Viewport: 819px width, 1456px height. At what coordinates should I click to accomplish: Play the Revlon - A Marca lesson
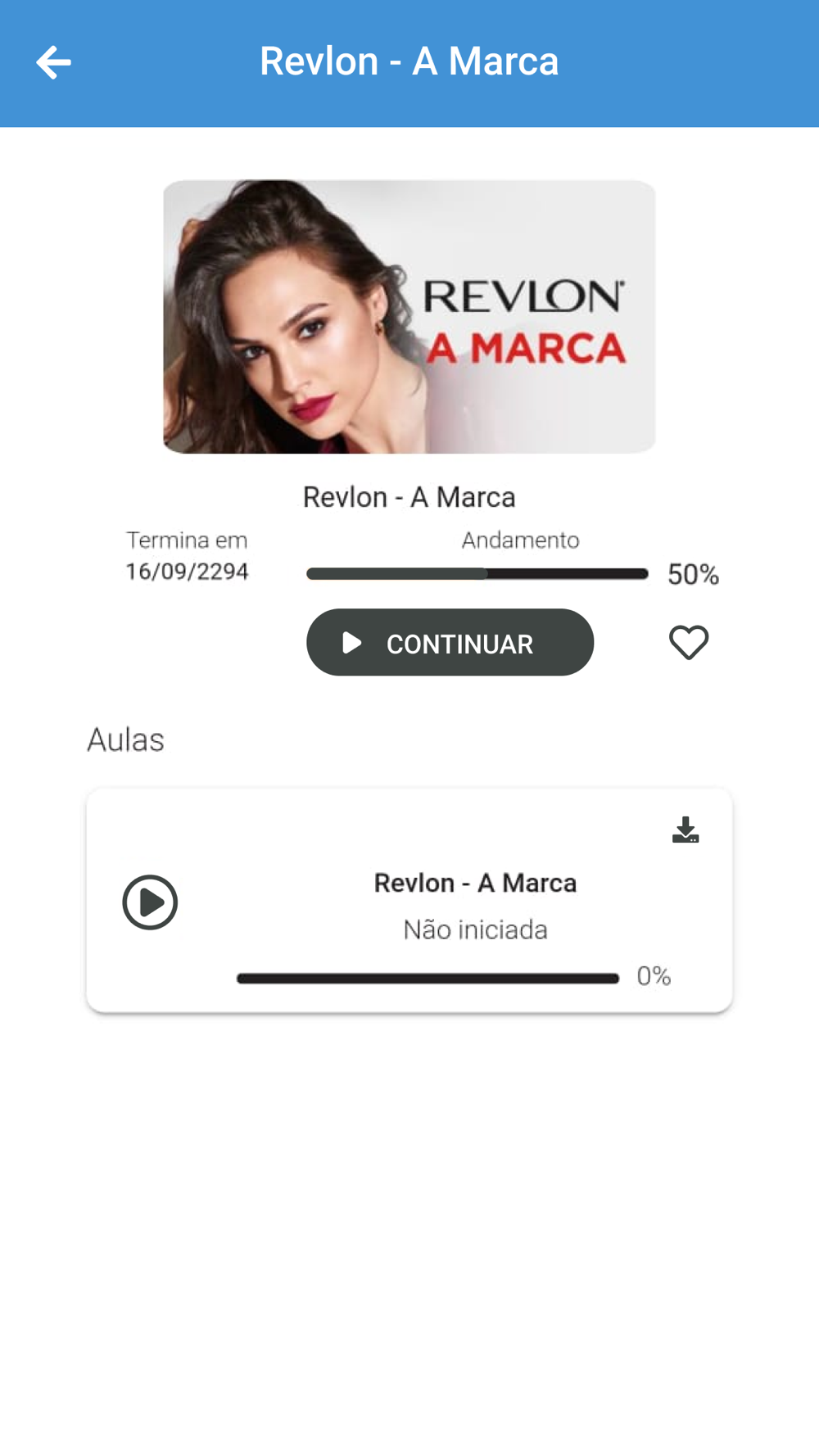click(x=150, y=902)
